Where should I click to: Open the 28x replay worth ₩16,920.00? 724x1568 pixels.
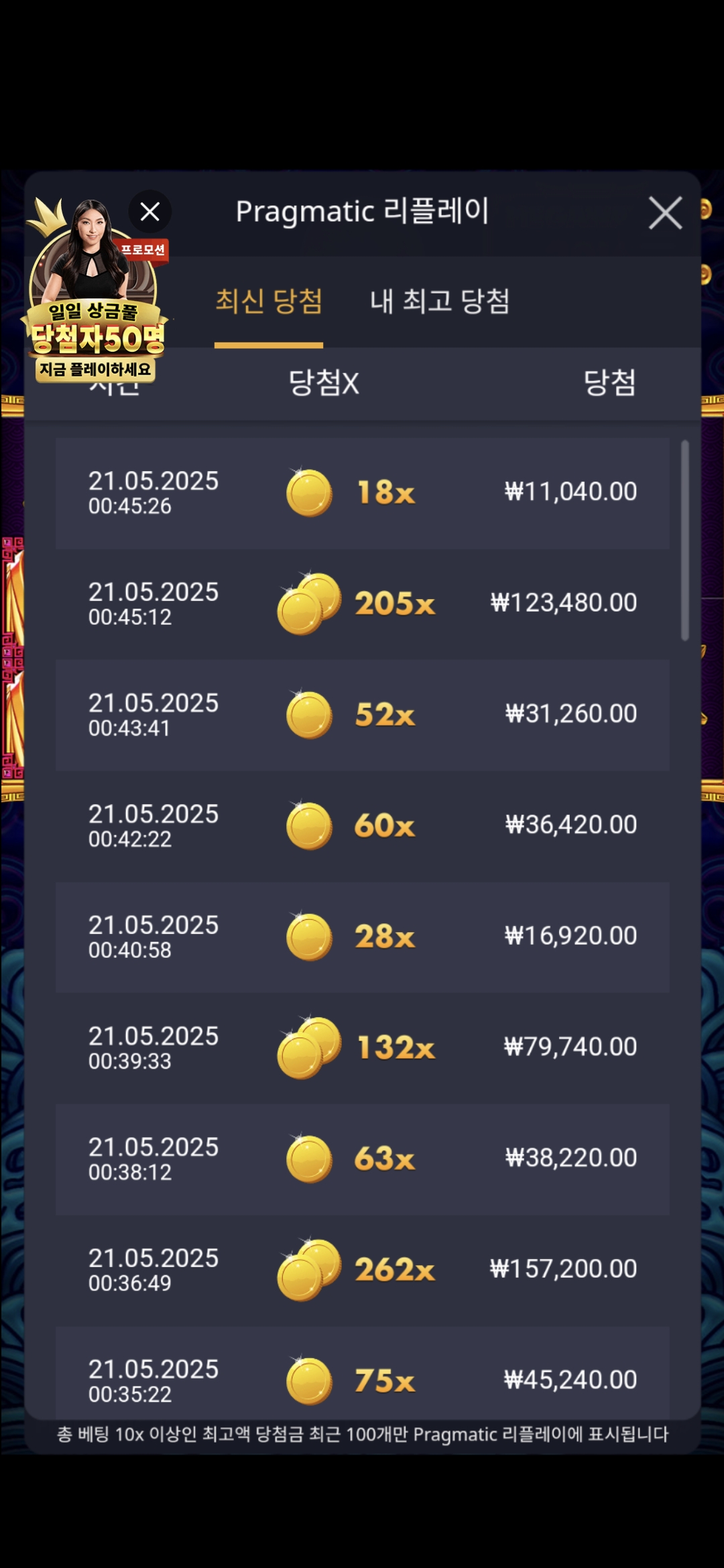point(362,937)
